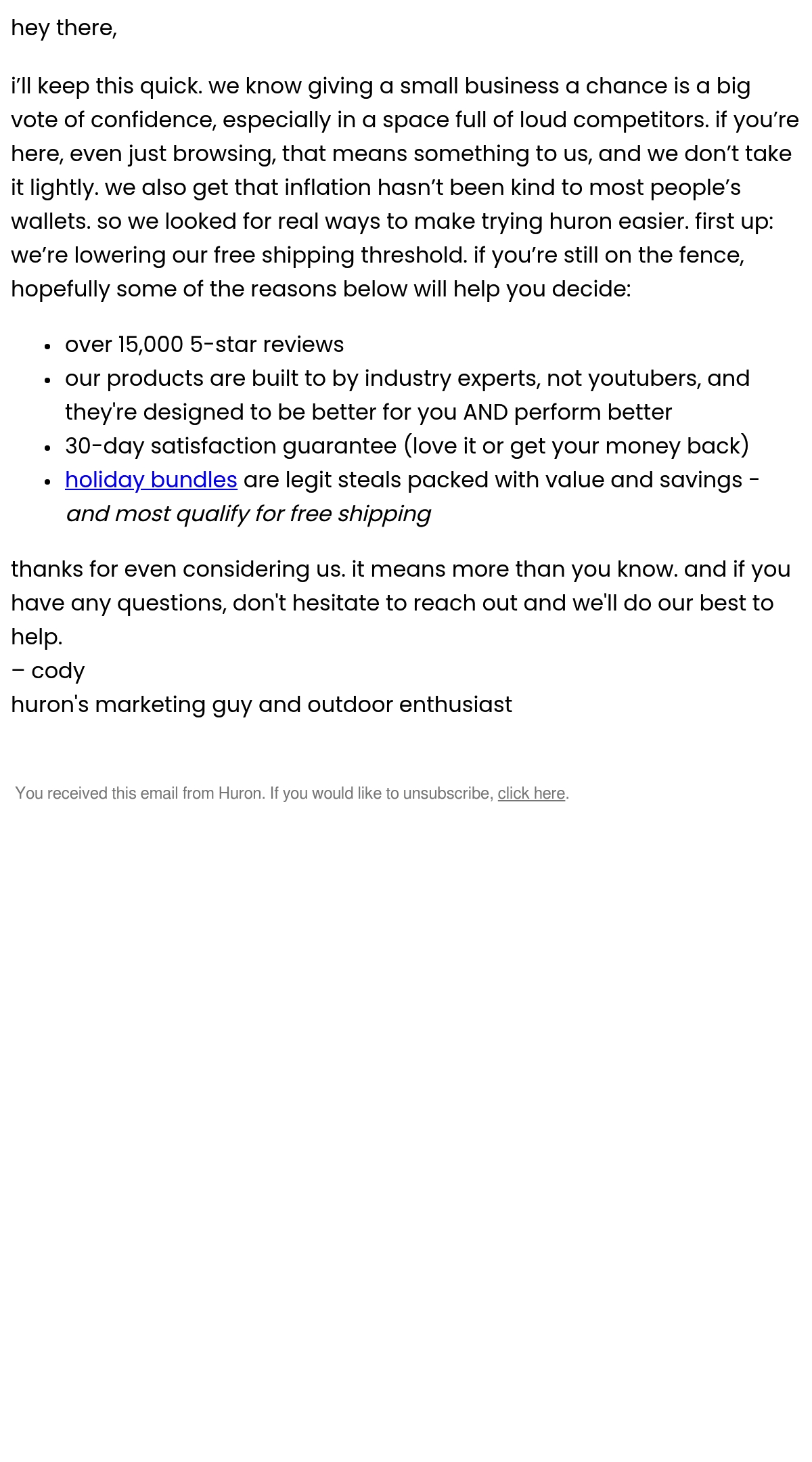Screen dimensions: 812x1462
Task: Open the holiday bundles link
Action: pyautogui.click(x=151, y=480)
